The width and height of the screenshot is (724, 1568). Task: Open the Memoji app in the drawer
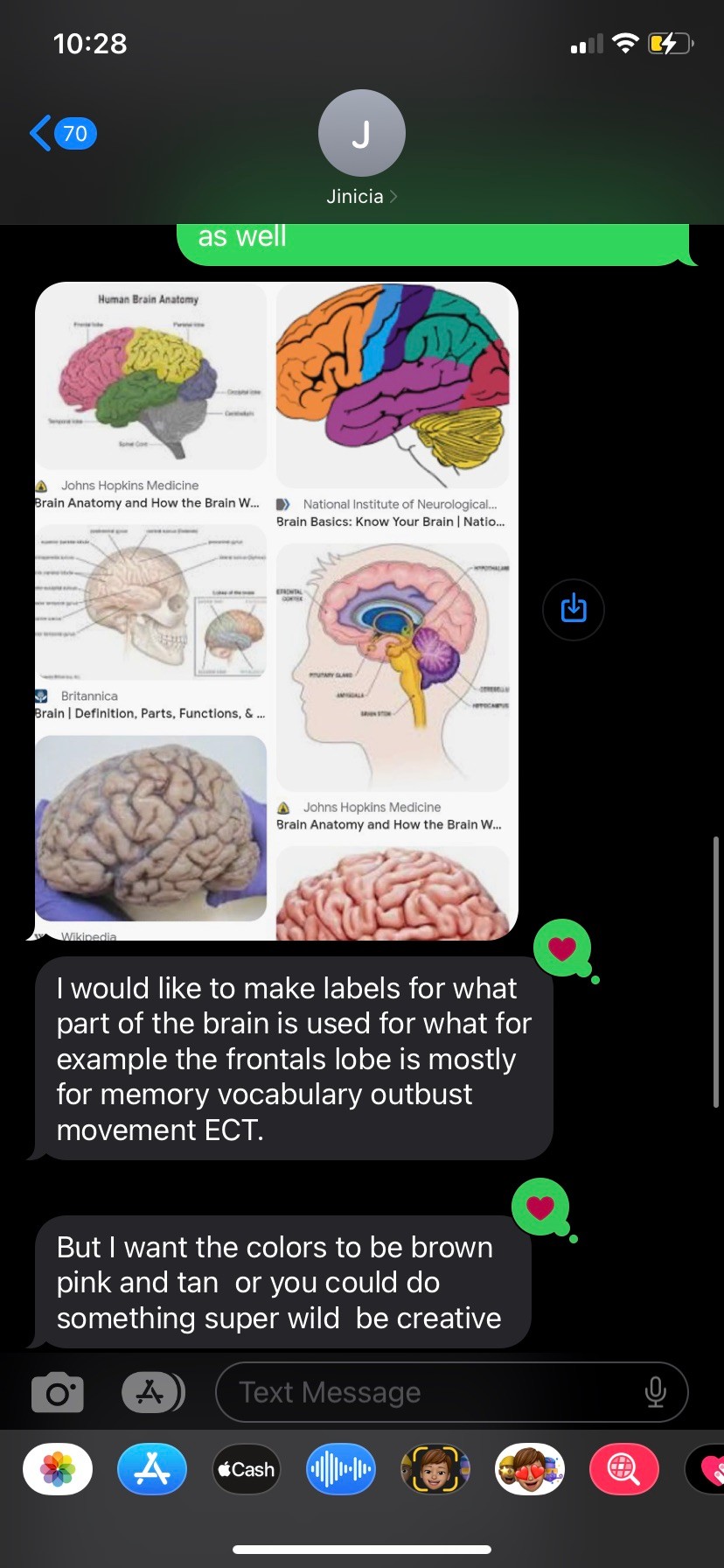point(435,1469)
